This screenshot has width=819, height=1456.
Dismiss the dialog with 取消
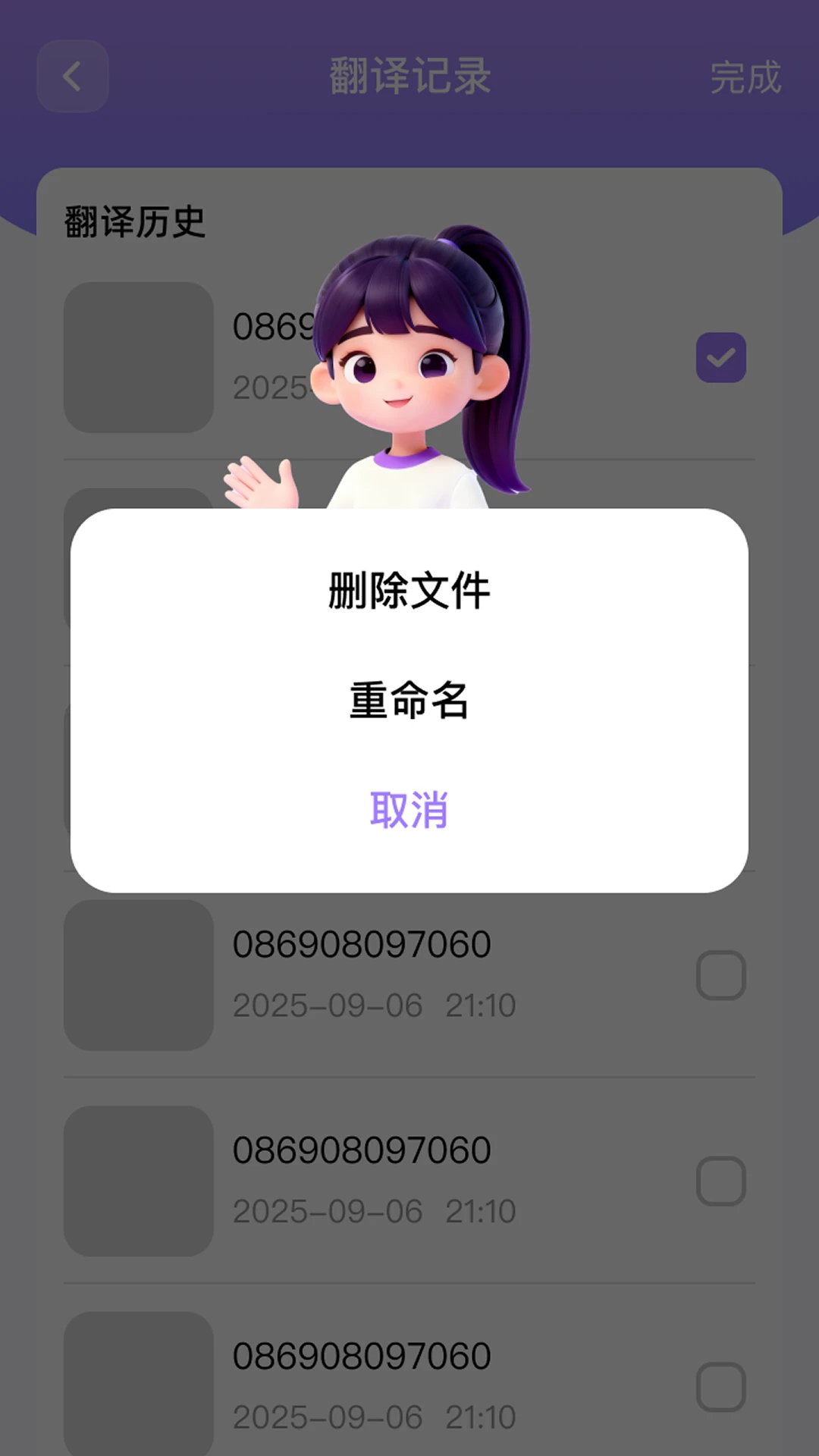click(409, 810)
